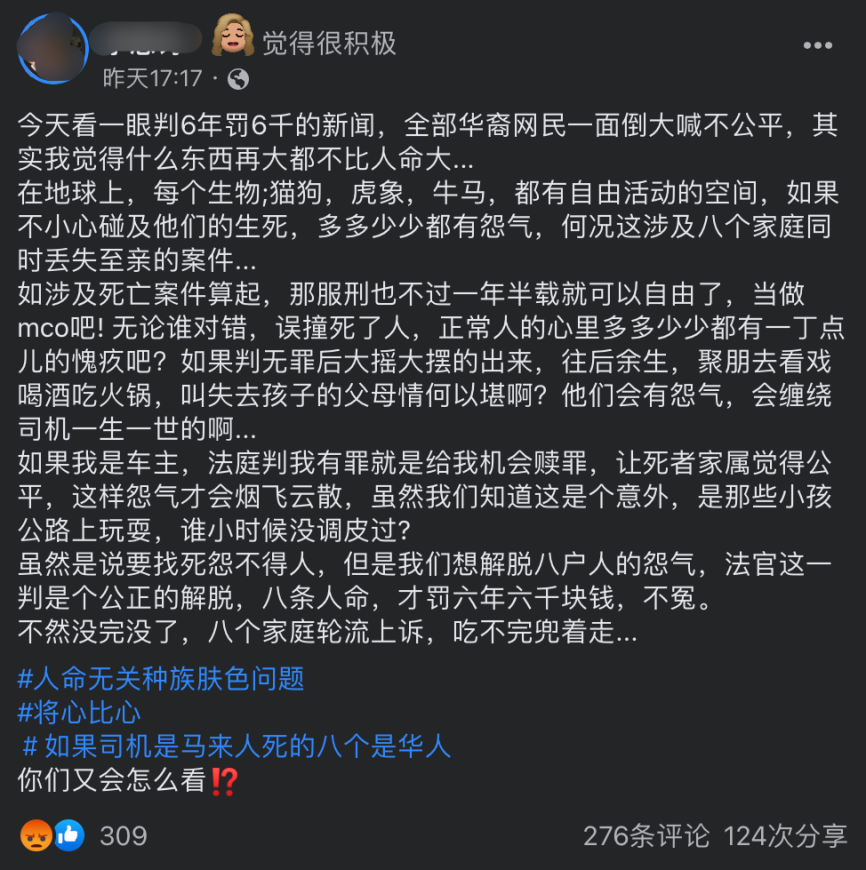The image size is (866, 870).
Task: Open the 276条评论 comments
Action: 646,835
